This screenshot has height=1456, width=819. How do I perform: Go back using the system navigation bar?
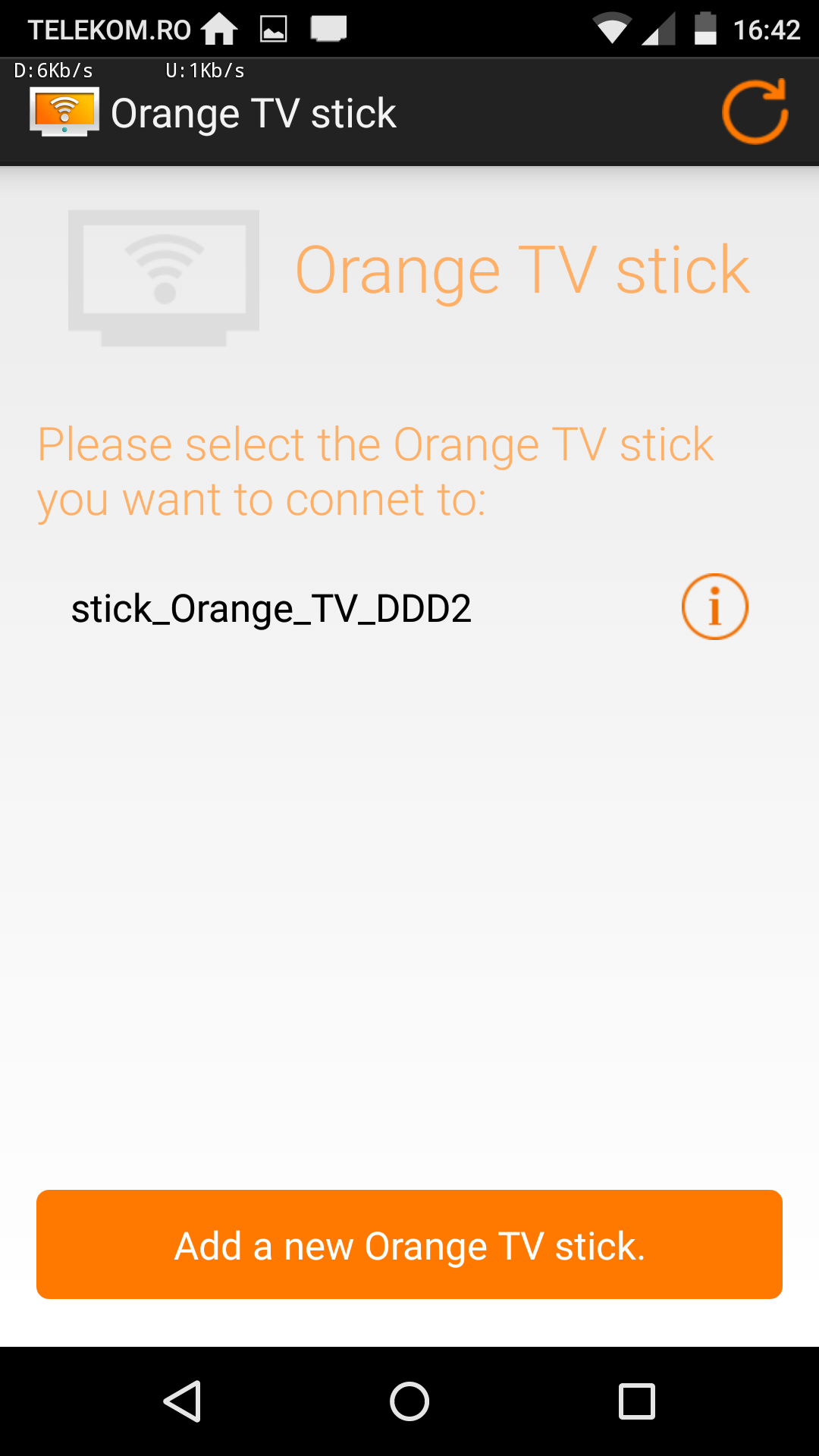point(182,1401)
